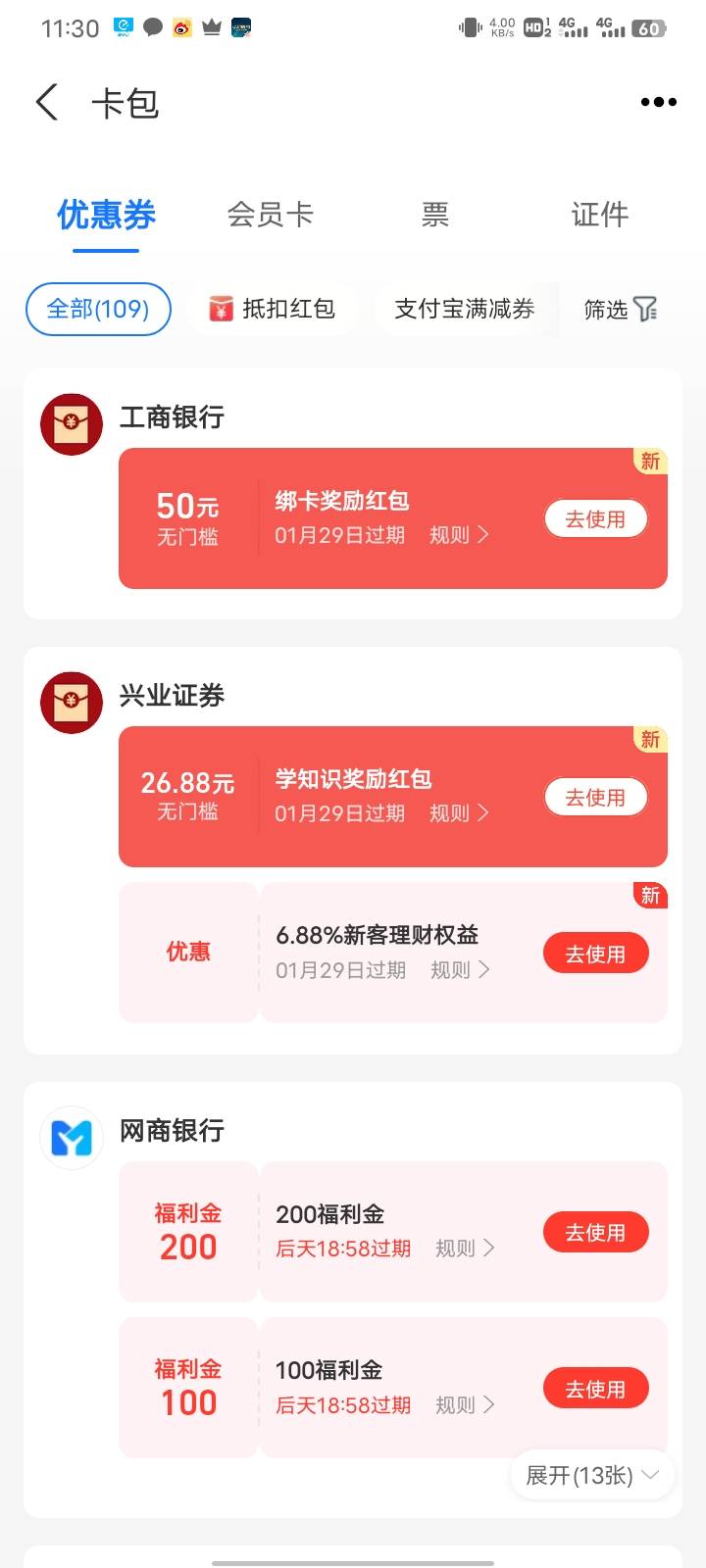
Task: Switch to the 票 tab
Action: pyautogui.click(x=435, y=215)
